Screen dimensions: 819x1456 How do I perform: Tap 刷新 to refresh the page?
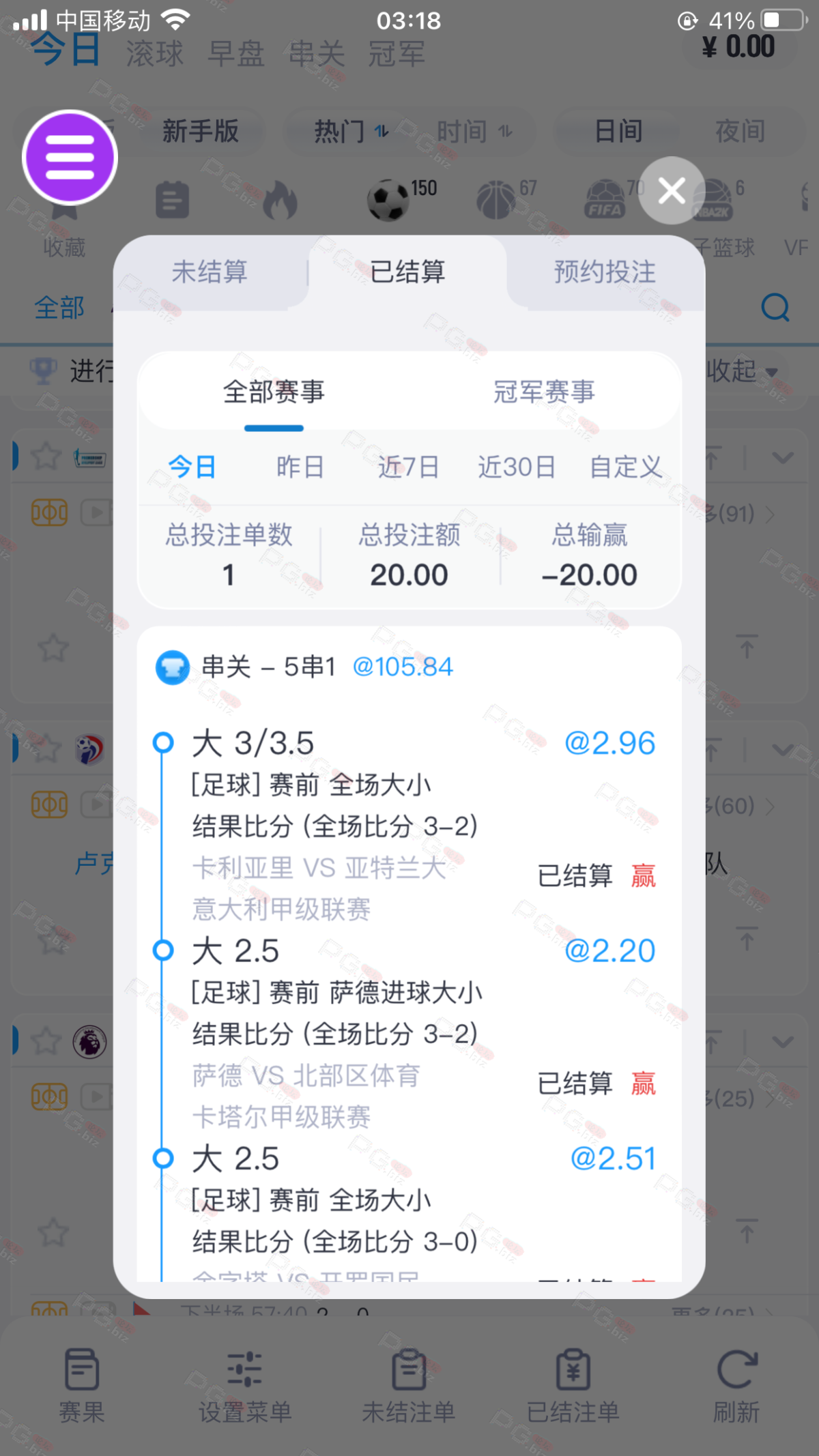pyautogui.click(x=736, y=1385)
